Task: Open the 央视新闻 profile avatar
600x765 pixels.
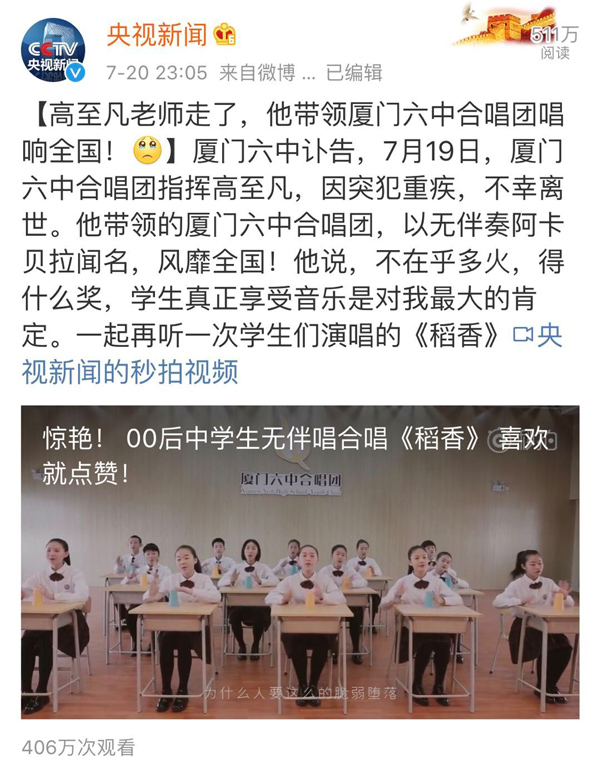Action: [x=53, y=50]
